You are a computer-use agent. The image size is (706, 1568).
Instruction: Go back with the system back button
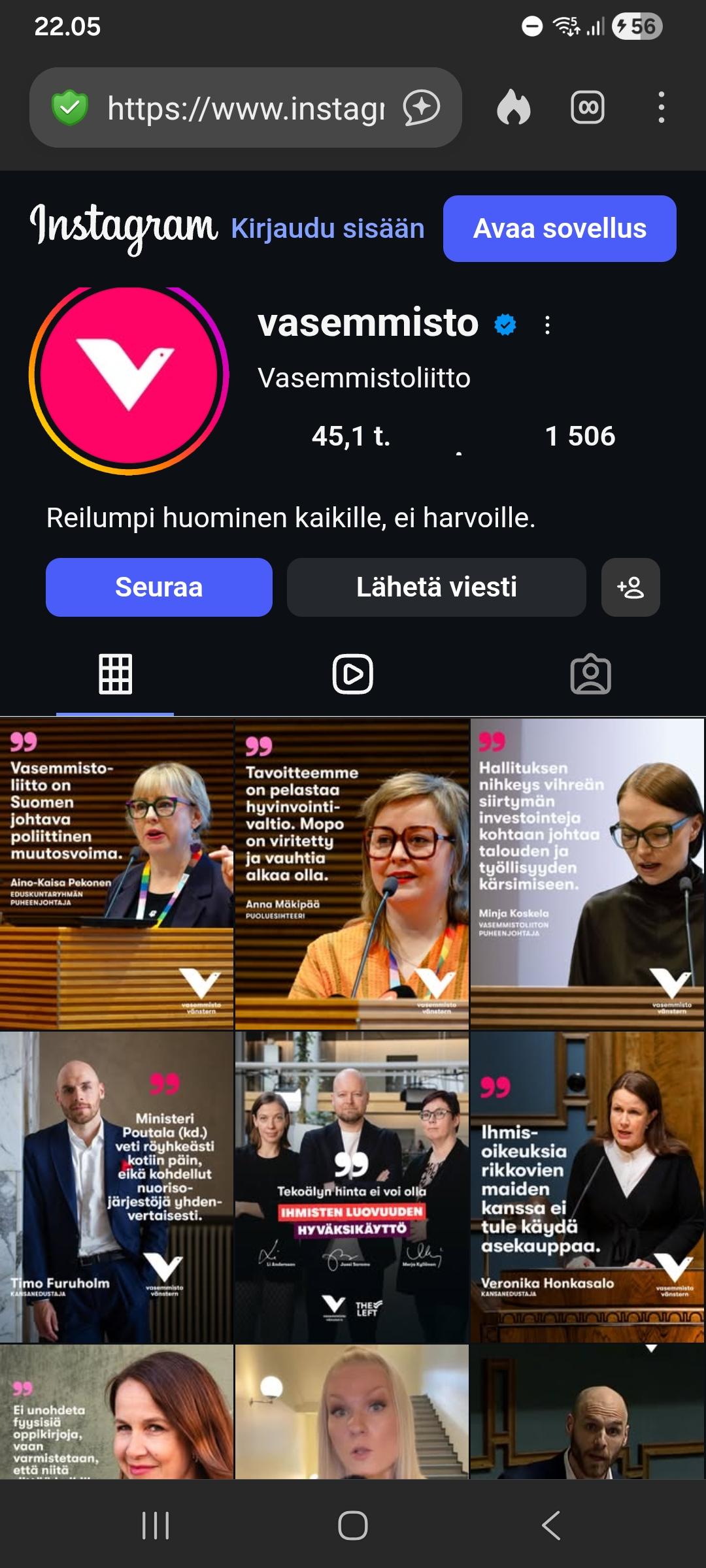coord(551,1526)
